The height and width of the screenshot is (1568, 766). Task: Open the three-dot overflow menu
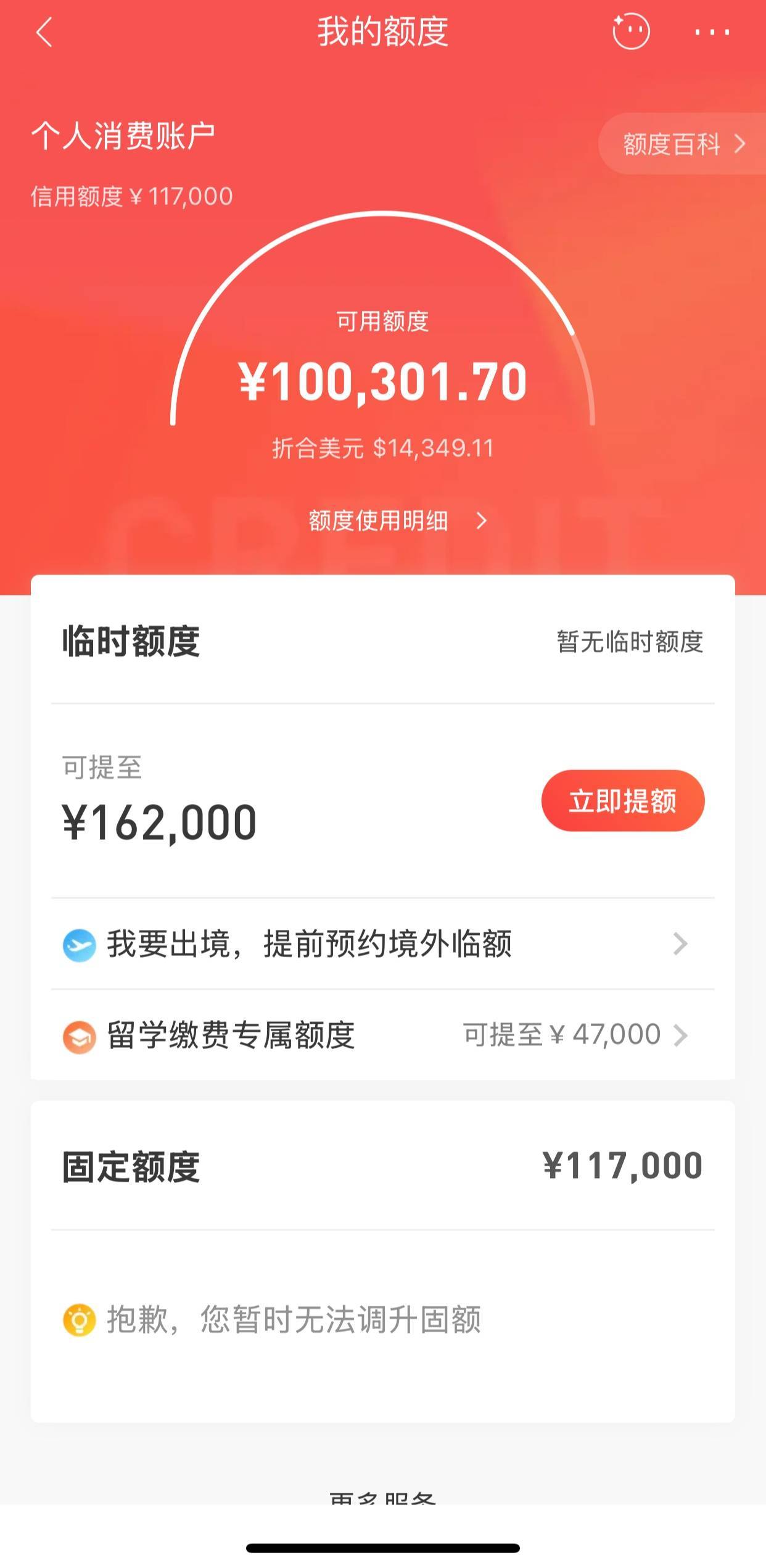click(712, 32)
